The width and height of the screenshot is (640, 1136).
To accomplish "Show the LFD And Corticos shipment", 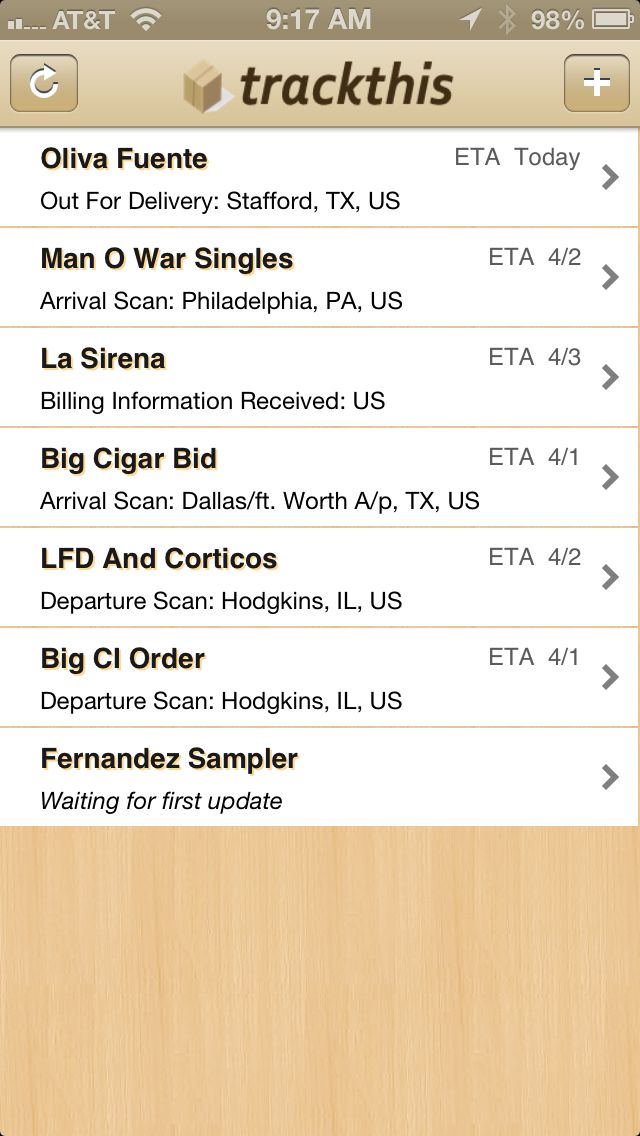I will [320, 578].
